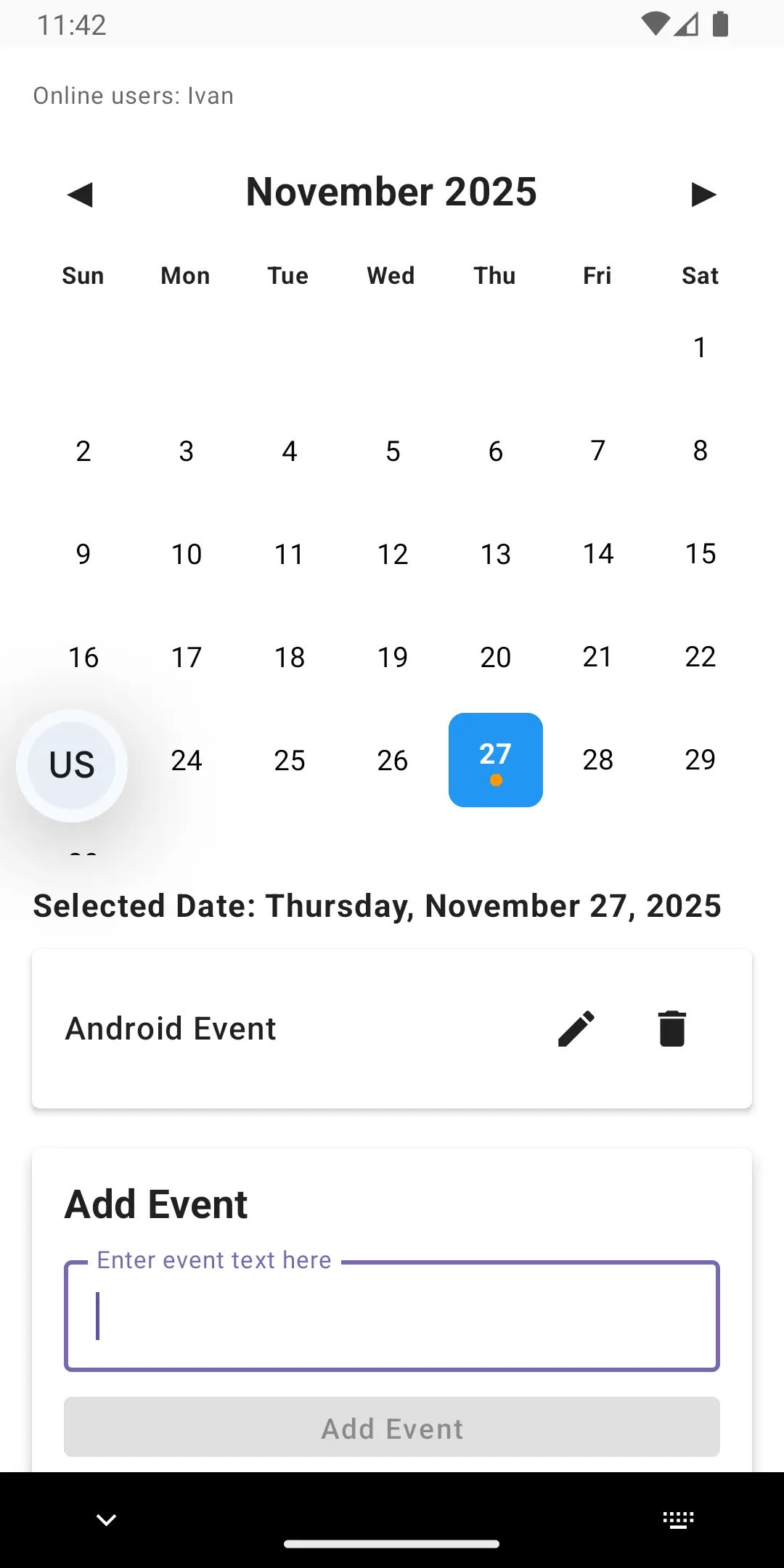Select November 29 on the calendar

point(700,760)
